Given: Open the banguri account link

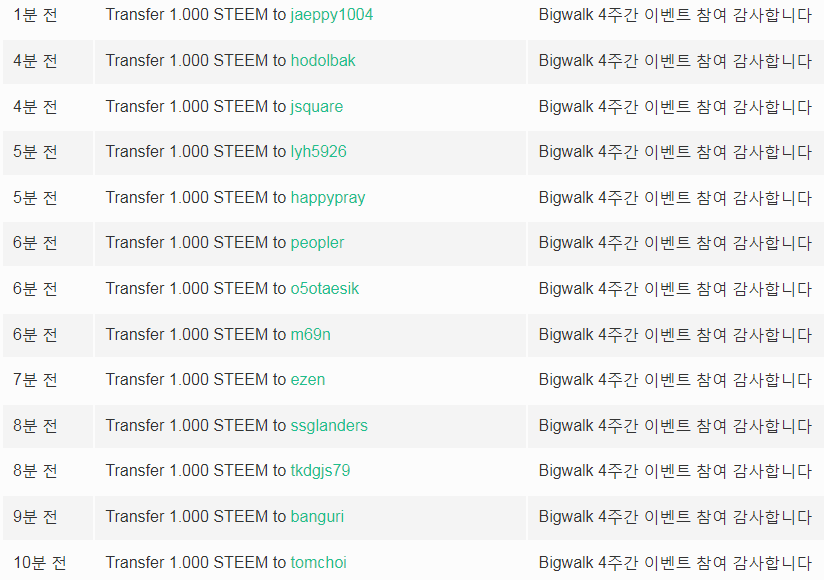Looking at the screenshot, I should (317, 517).
